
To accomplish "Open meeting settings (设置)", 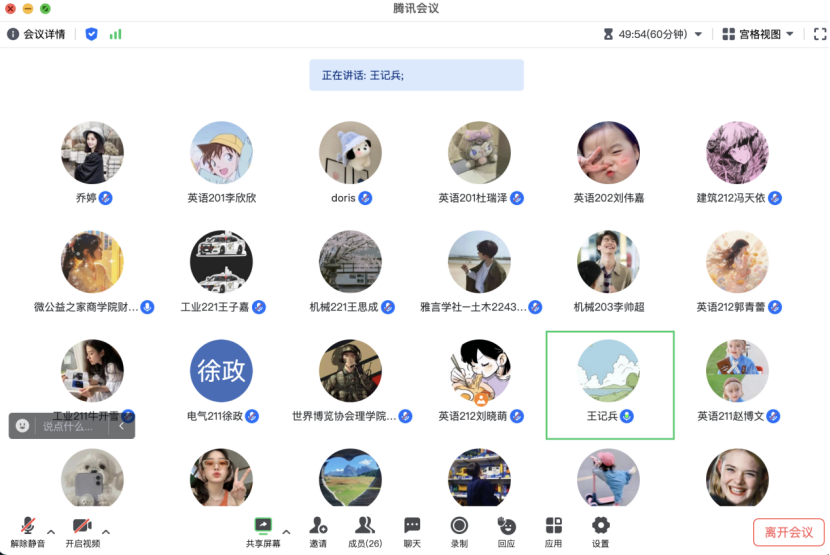I will click(x=600, y=530).
